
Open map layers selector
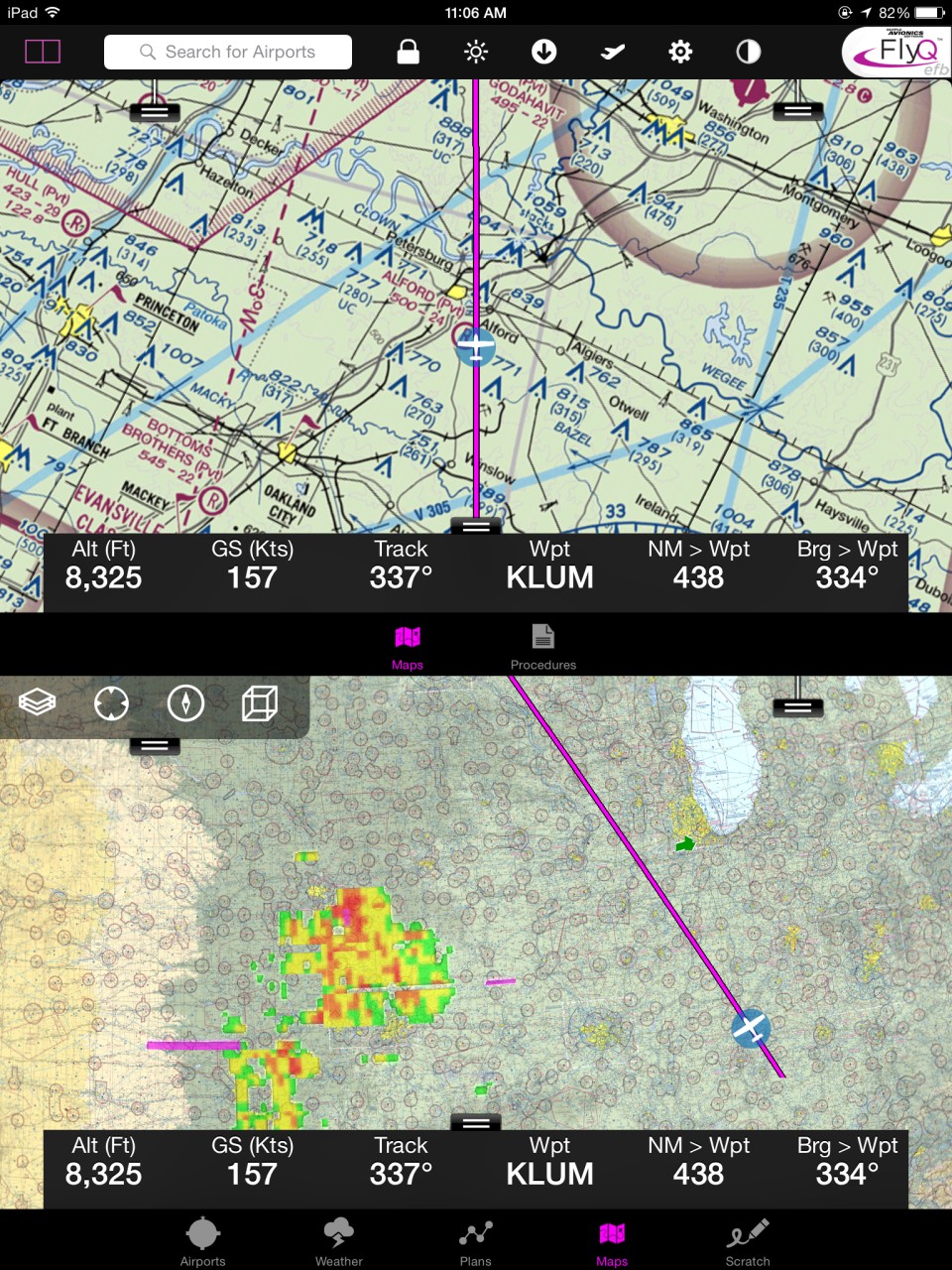[x=37, y=702]
